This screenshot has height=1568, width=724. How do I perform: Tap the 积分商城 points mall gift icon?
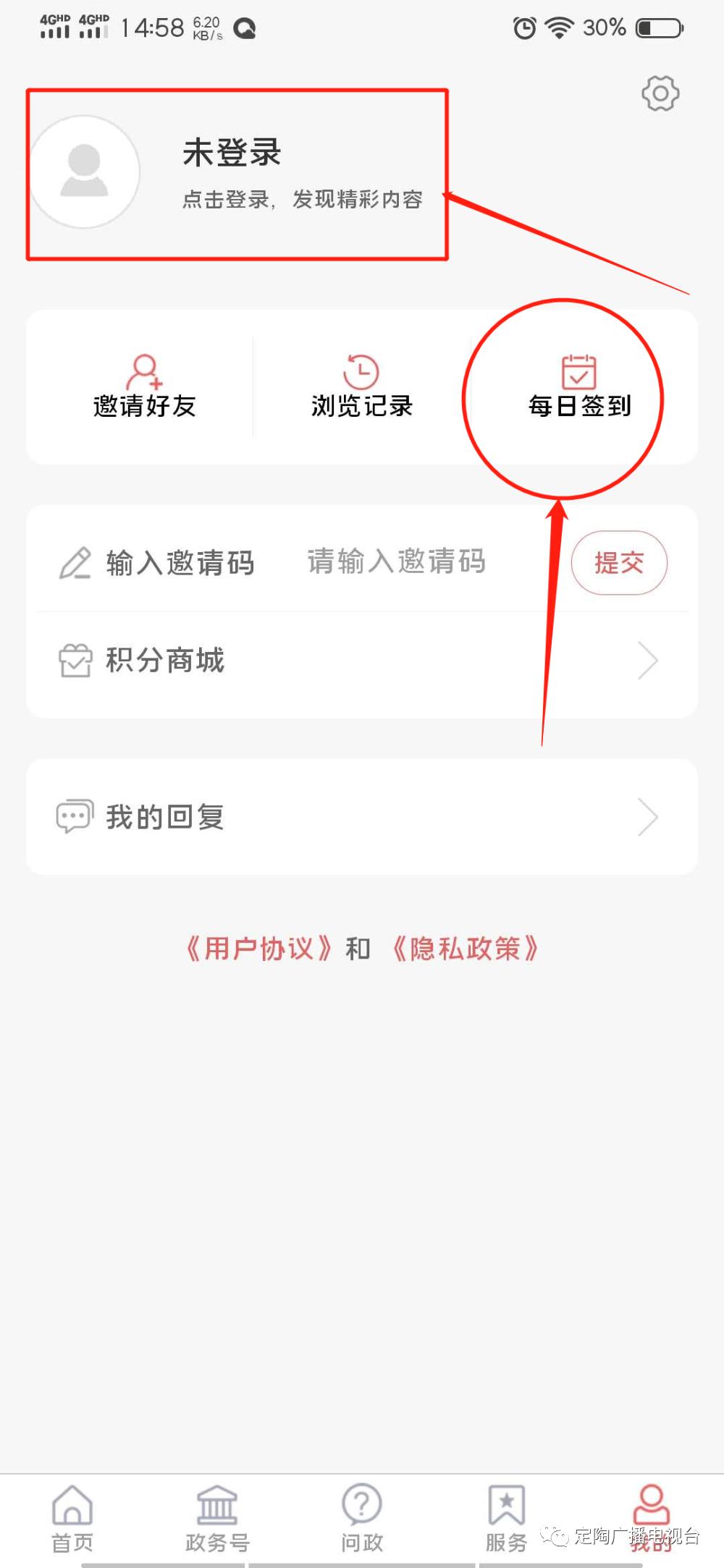[74, 659]
